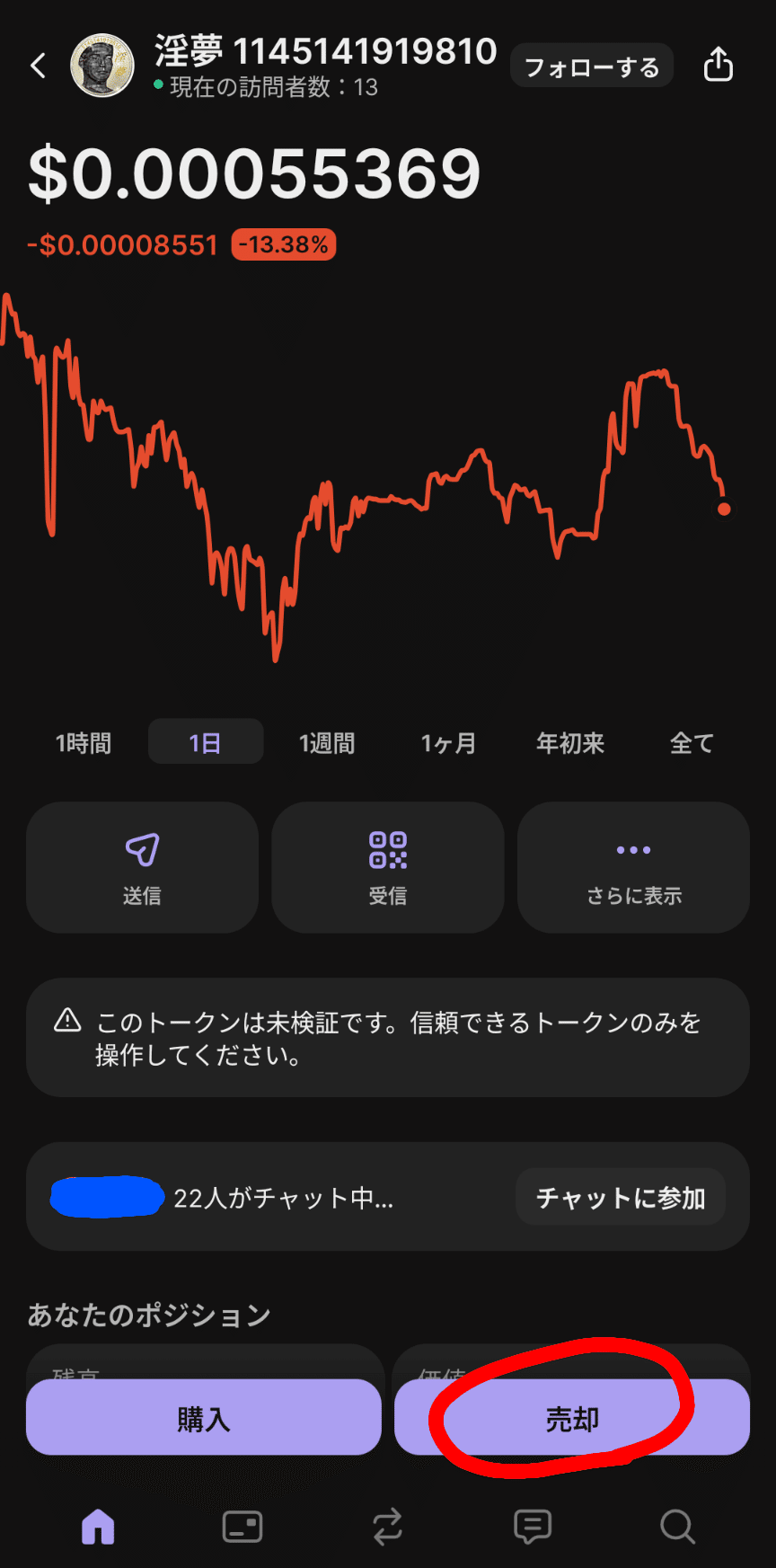This screenshot has height=1568, width=776.
Task: Tap チャットに参加 to join the chat
Action: [620, 1197]
